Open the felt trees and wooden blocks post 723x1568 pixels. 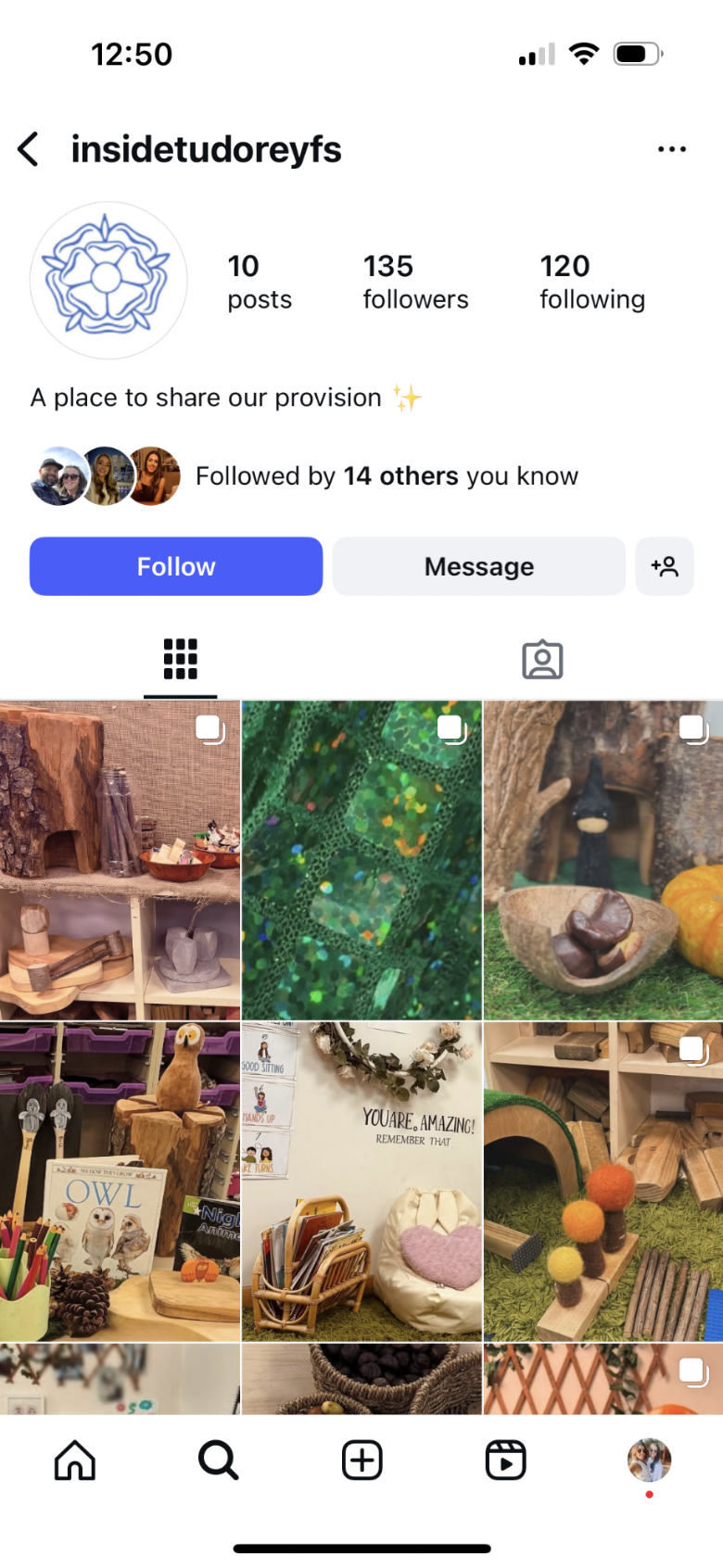click(x=602, y=1182)
